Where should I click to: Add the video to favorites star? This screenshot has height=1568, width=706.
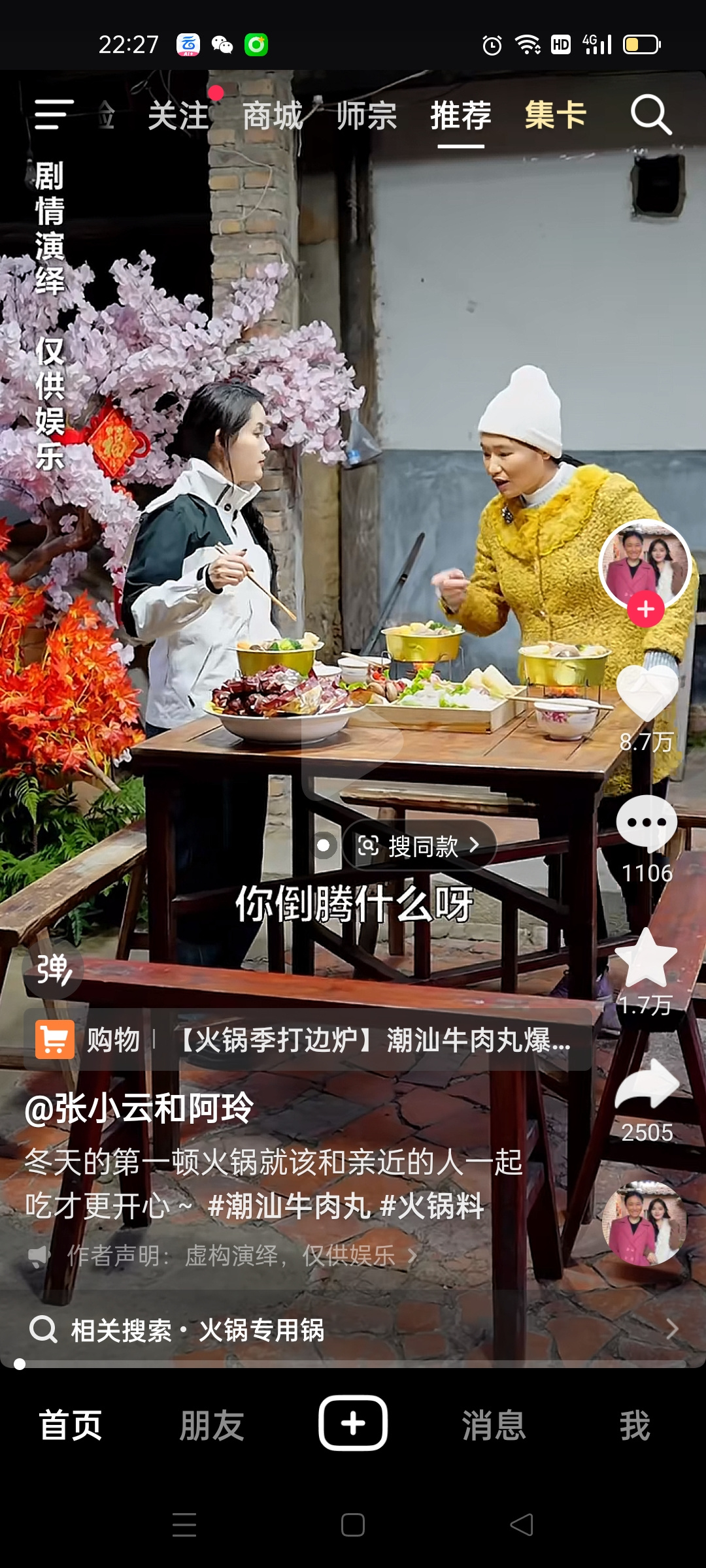coord(647,957)
